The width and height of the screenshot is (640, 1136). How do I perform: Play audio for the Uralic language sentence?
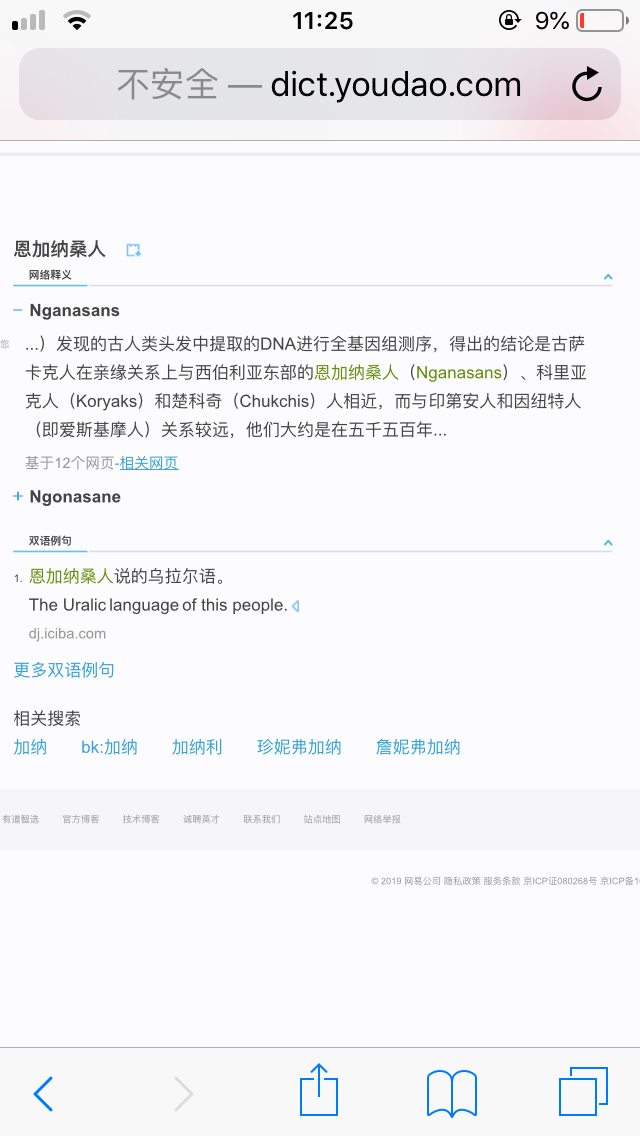point(296,606)
